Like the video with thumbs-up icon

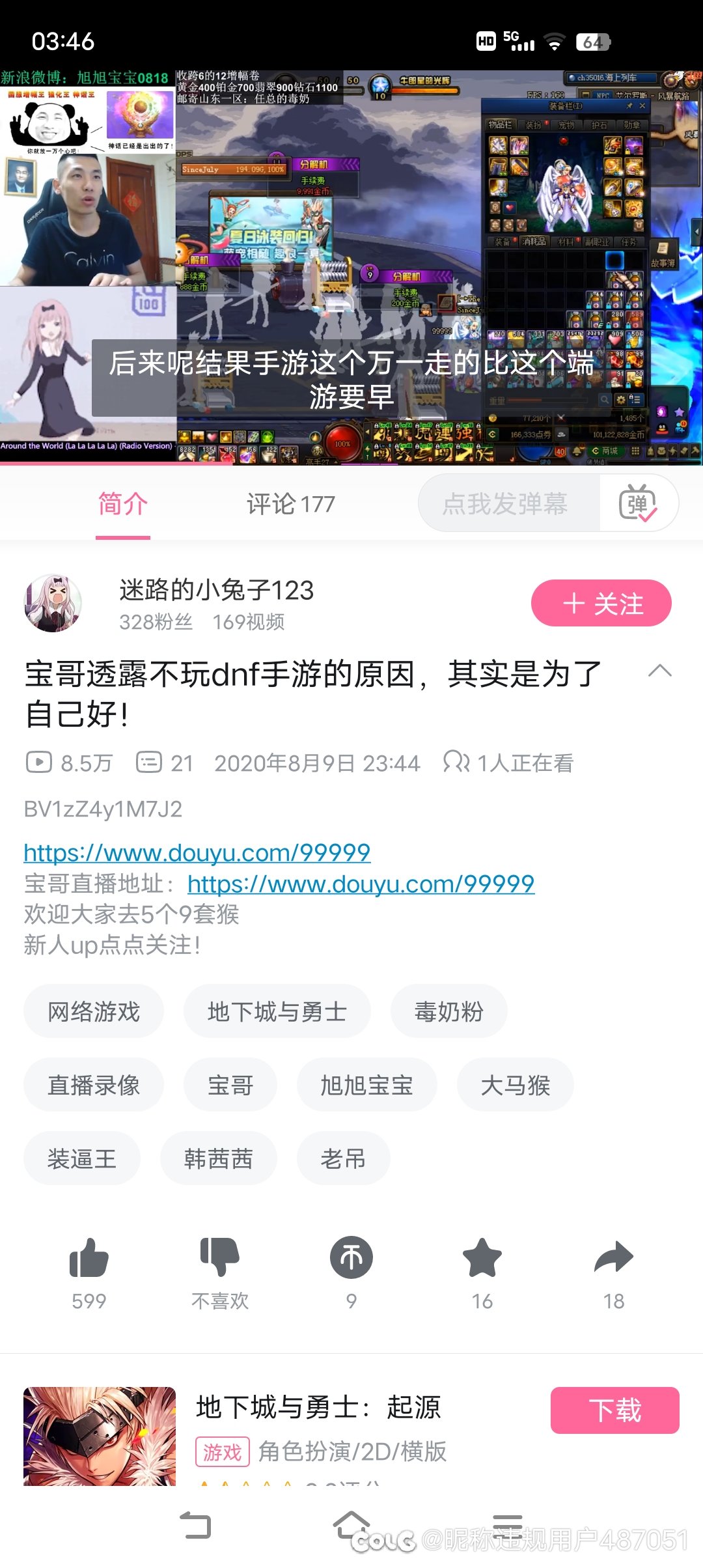pyautogui.click(x=89, y=1258)
